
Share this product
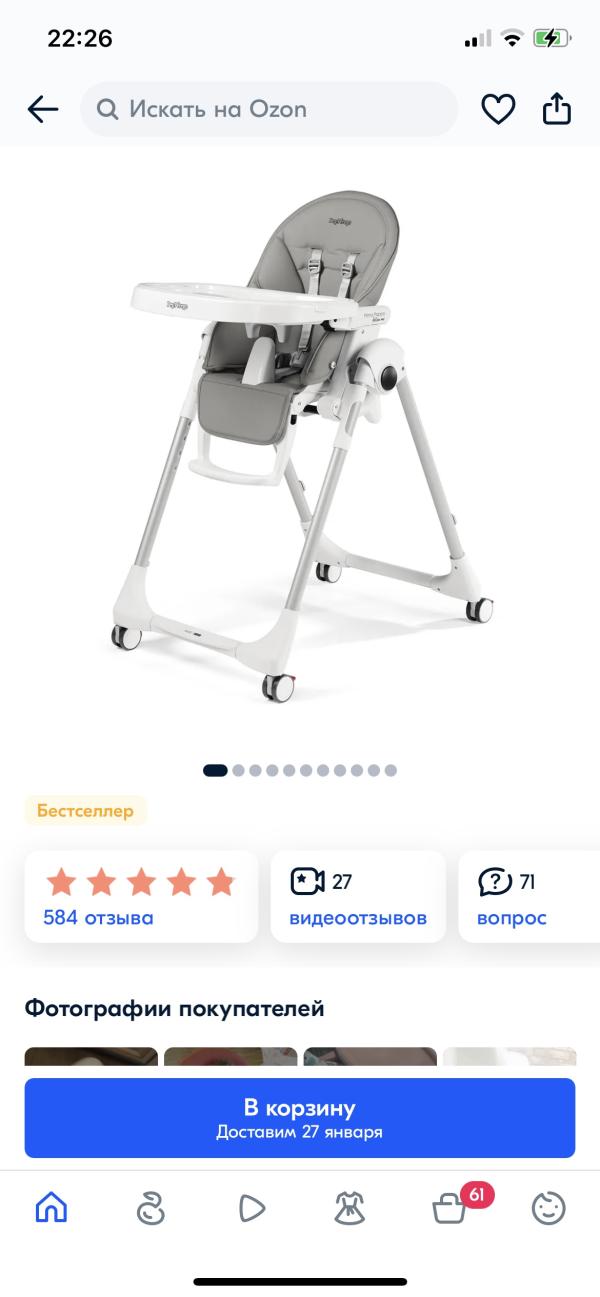(557, 108)
